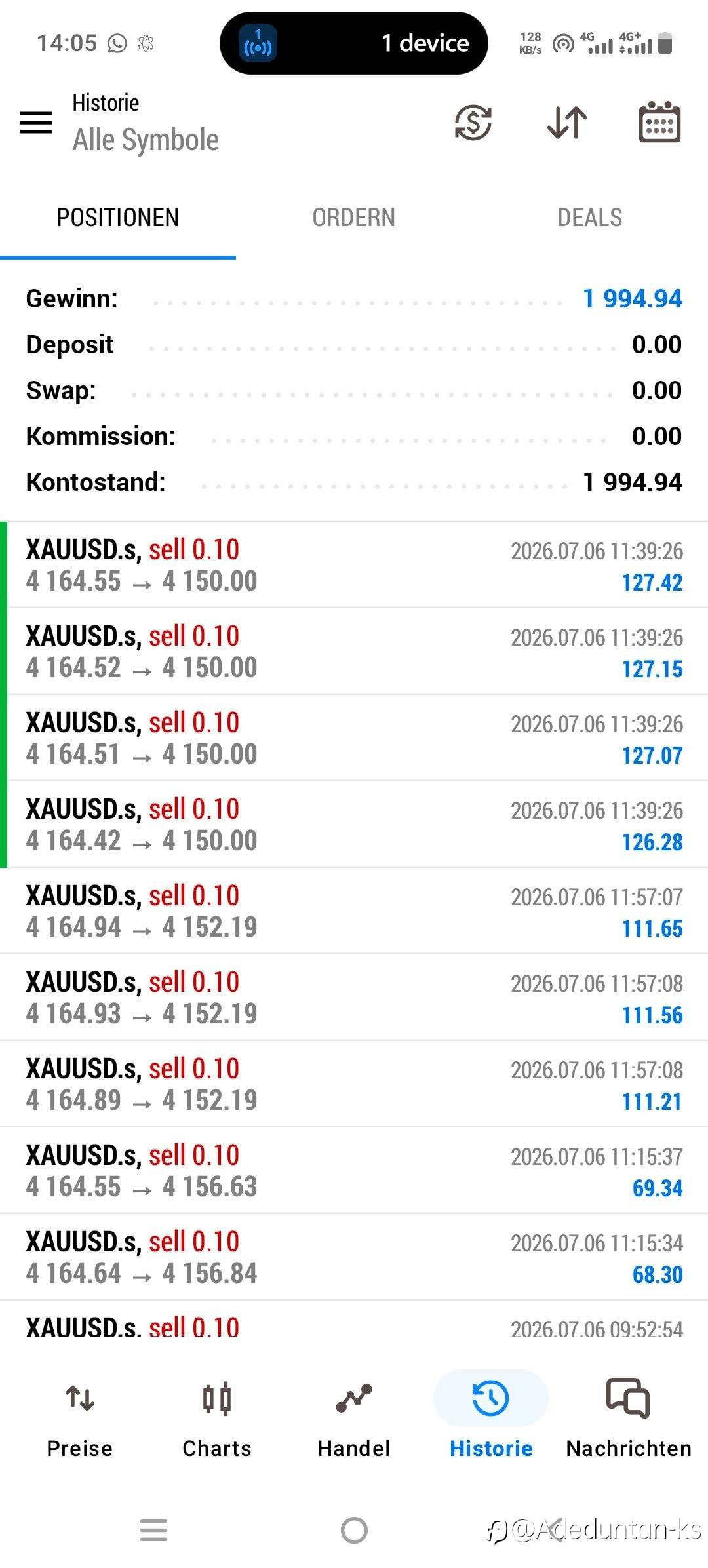Viewport: 708px width, 1568px height.
Task: Open the hamburger drawer menu
Action: click(x=36, y=123)
